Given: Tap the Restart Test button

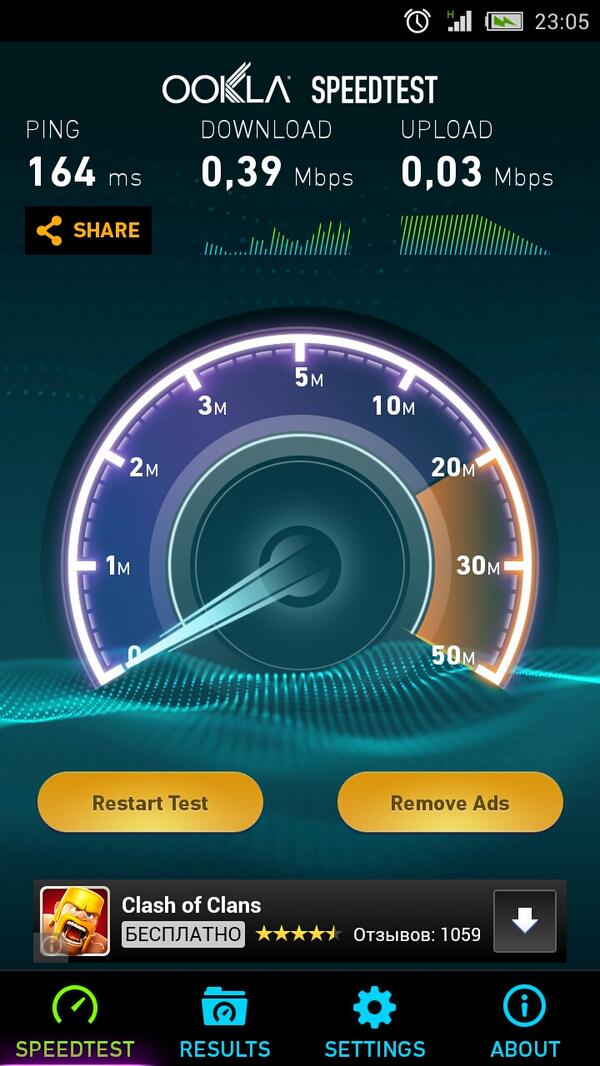Looking at the screenshot, I should 150,802.
